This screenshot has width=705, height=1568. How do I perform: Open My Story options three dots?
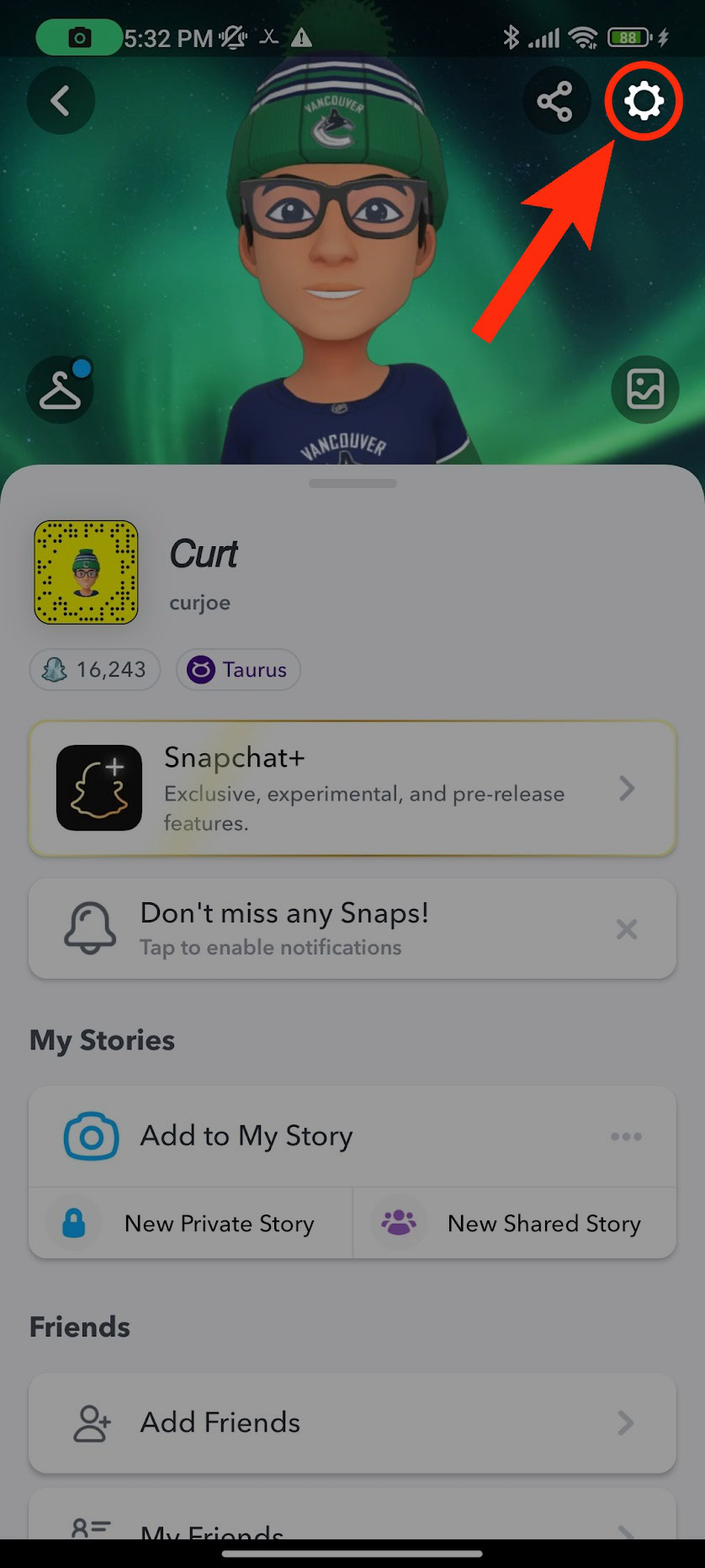626,1136
